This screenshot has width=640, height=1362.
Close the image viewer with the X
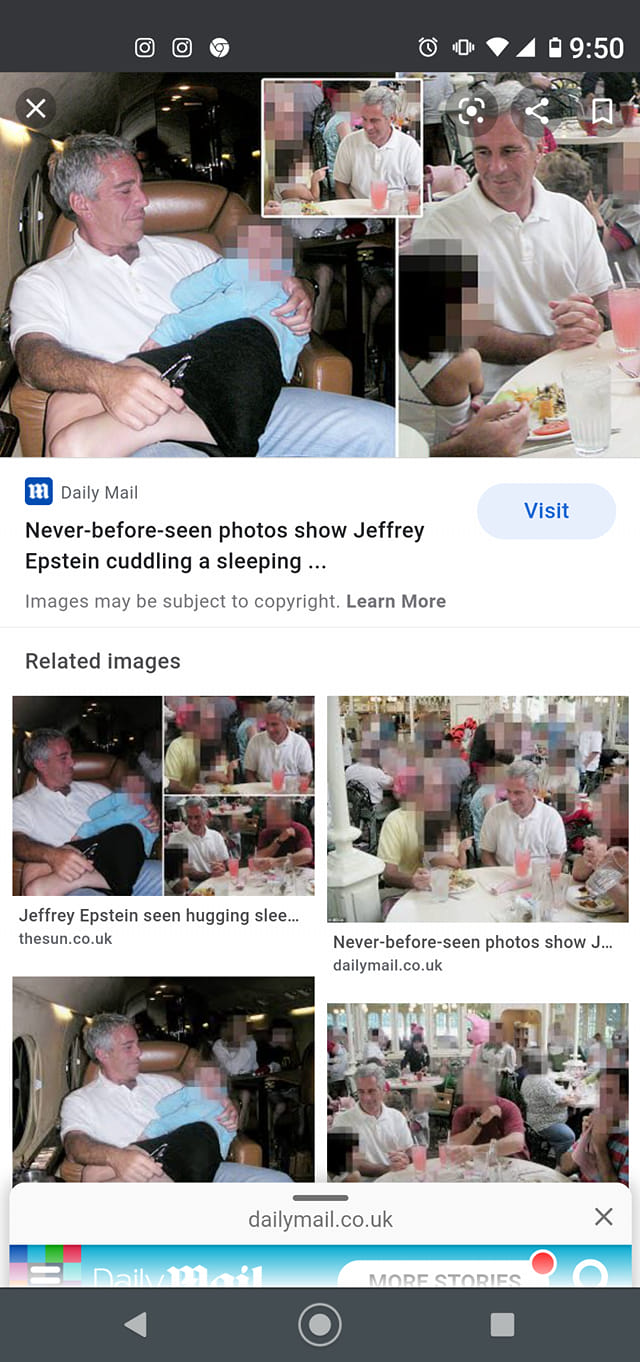tap(36, 108)
